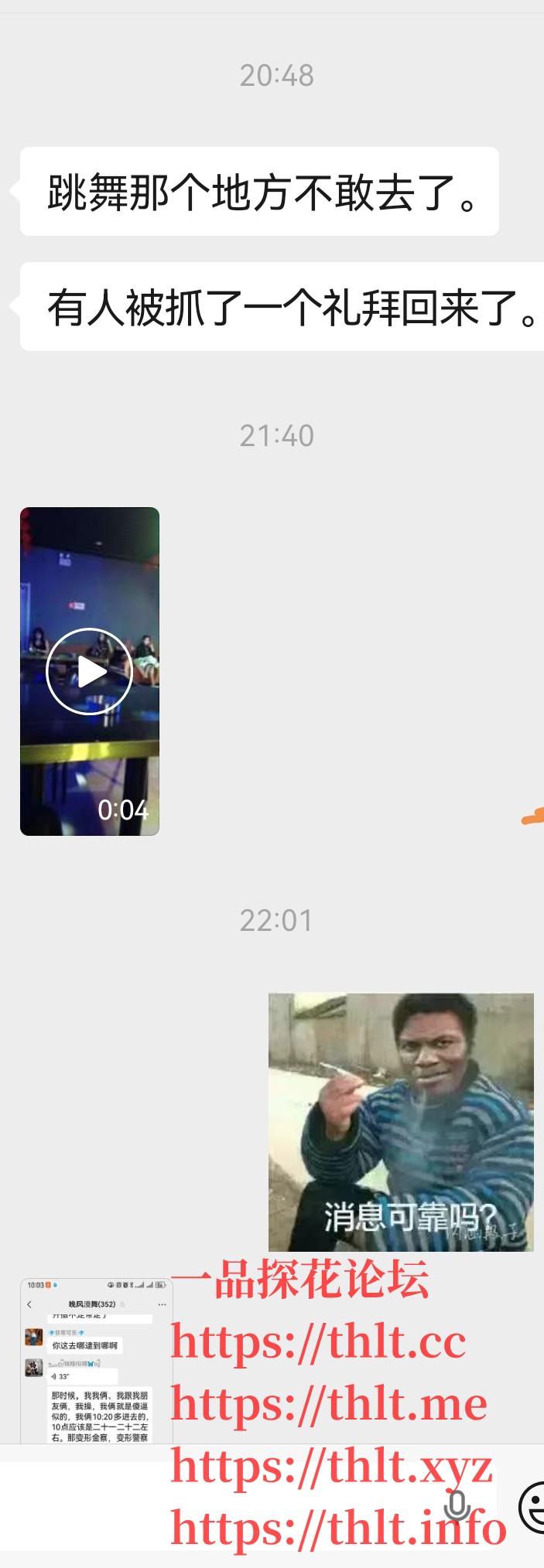This screenshot has width=544, height=1568.
Task: Open the emoji picker
Action: 533,1506
